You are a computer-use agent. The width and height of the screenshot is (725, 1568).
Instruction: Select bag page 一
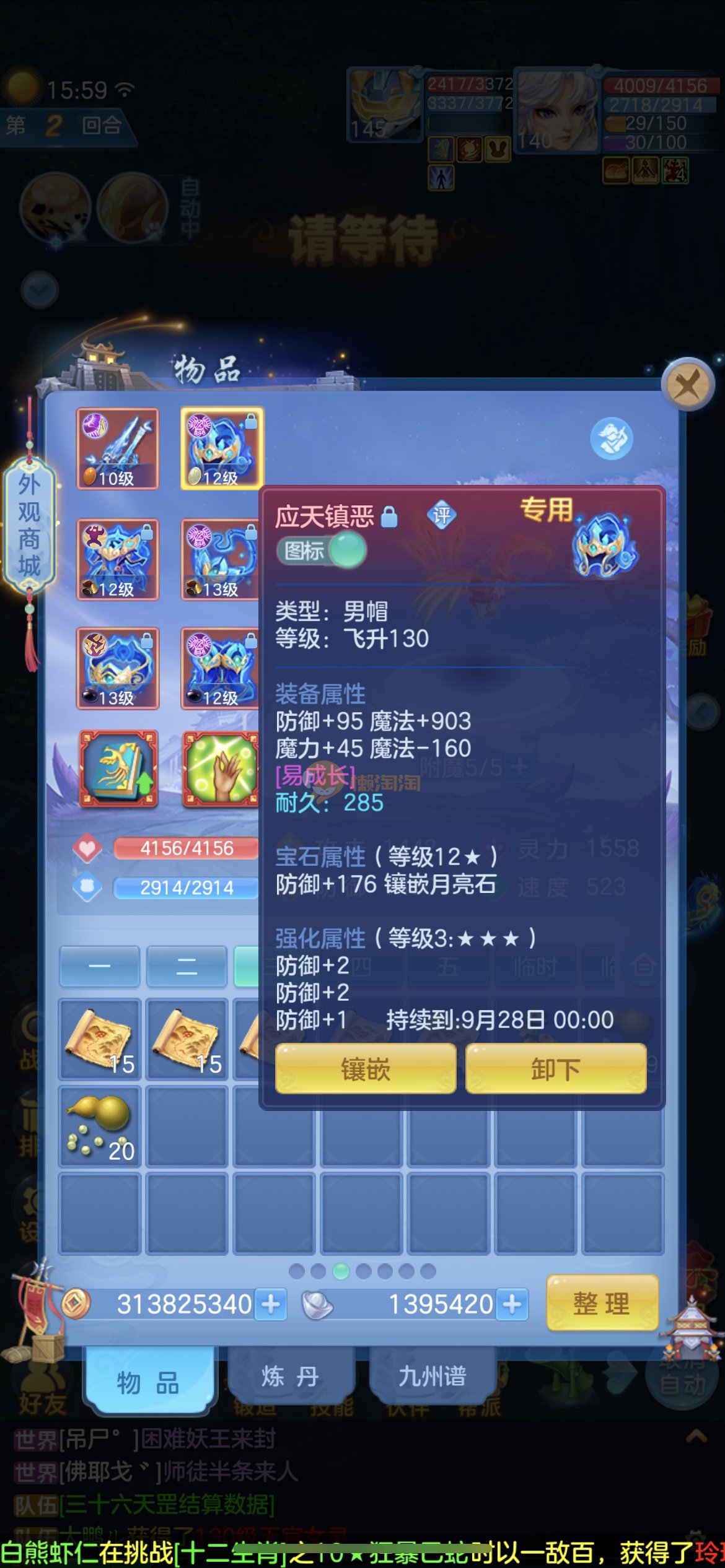pyautogui.click(x=99, y=965)
